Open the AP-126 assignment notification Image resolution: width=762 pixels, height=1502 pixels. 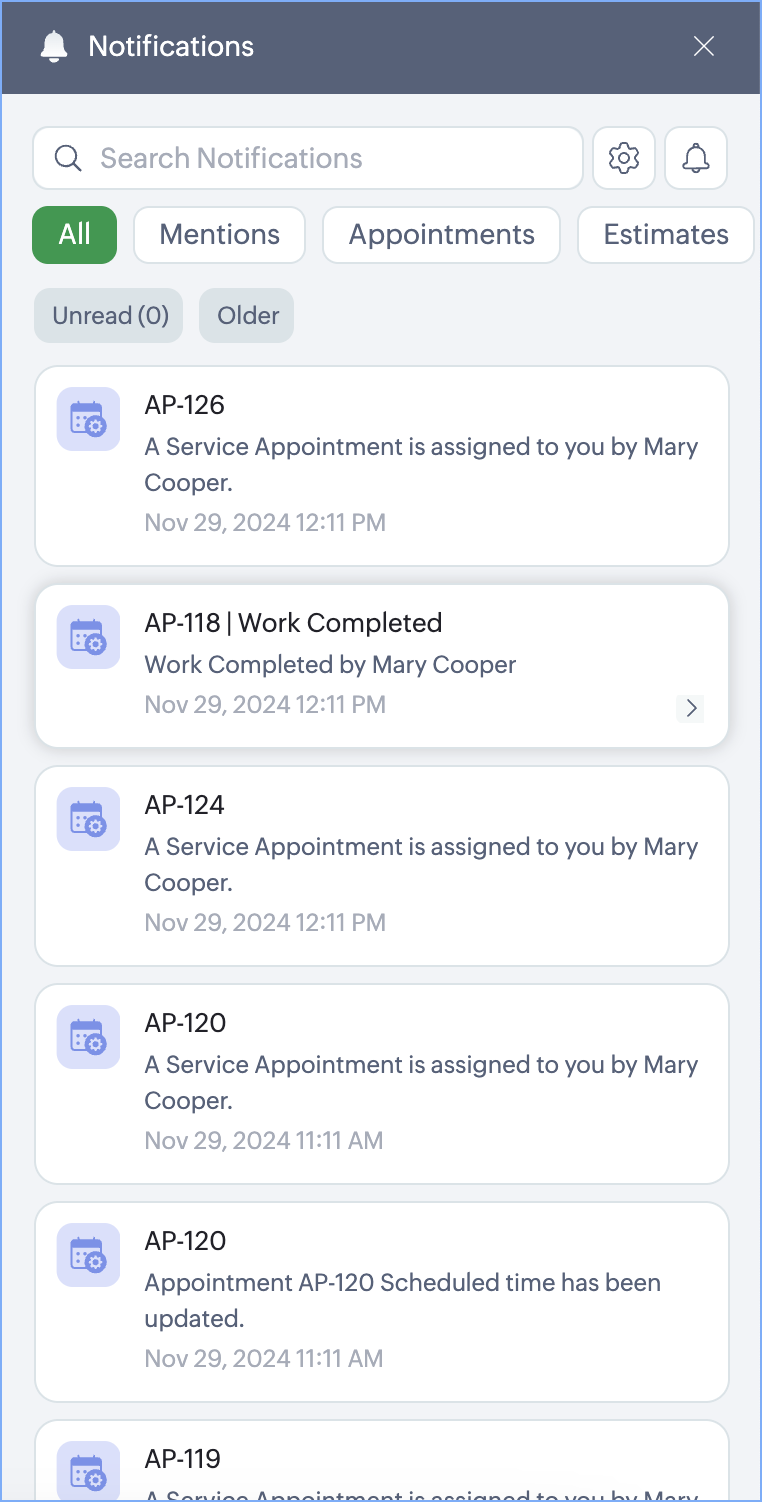pos(382,466)
